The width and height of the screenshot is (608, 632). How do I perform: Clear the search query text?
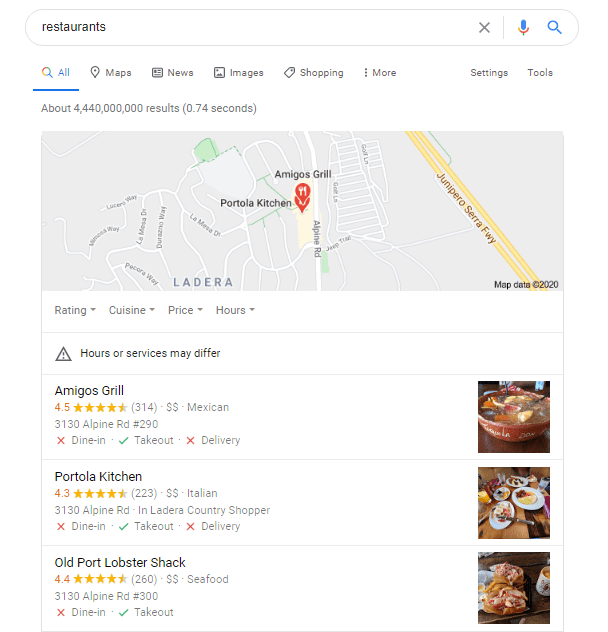[484, 28]
